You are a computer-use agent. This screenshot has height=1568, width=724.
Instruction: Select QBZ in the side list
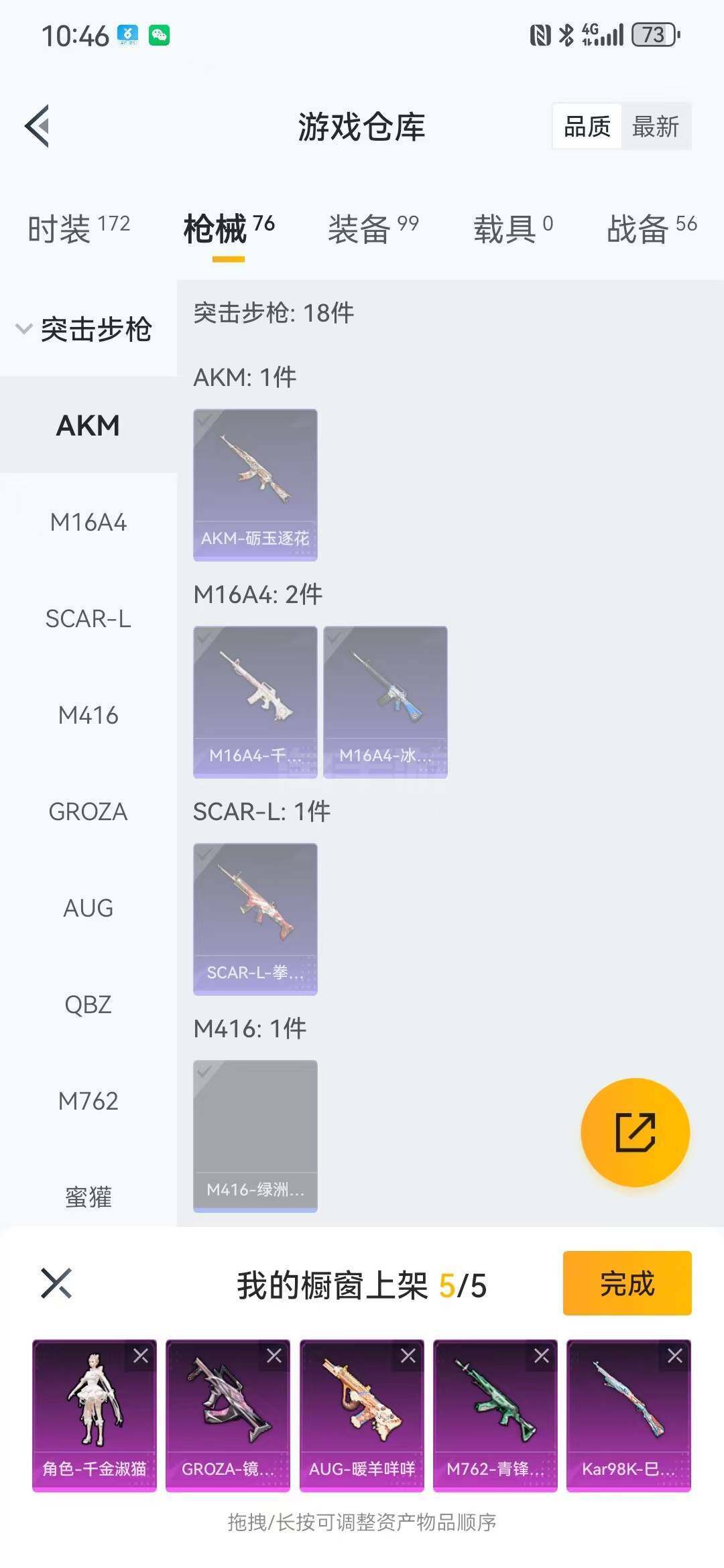(88, 1004)
